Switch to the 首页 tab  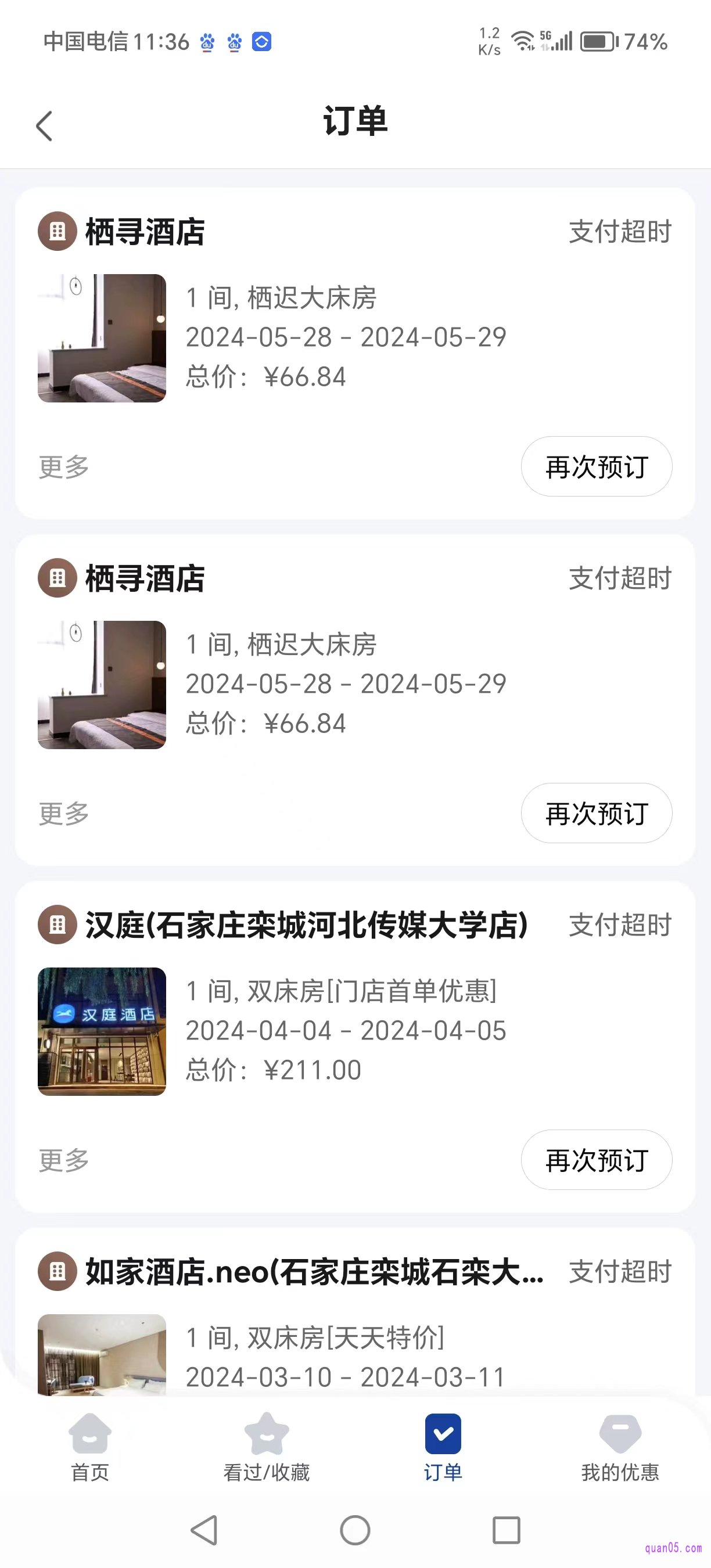tap(89, 1449)
